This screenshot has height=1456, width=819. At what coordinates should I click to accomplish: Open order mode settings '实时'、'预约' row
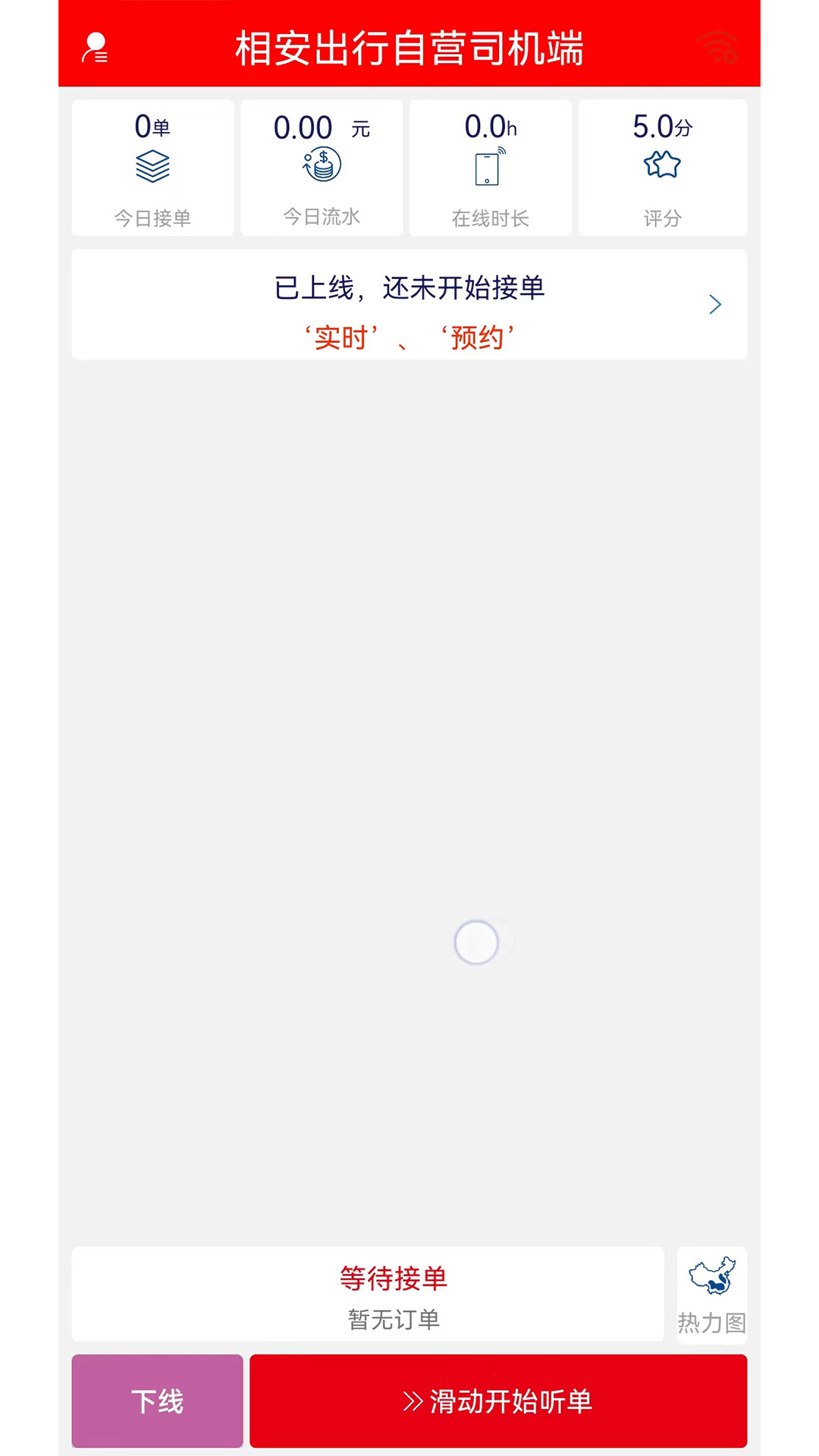[409, 305]
